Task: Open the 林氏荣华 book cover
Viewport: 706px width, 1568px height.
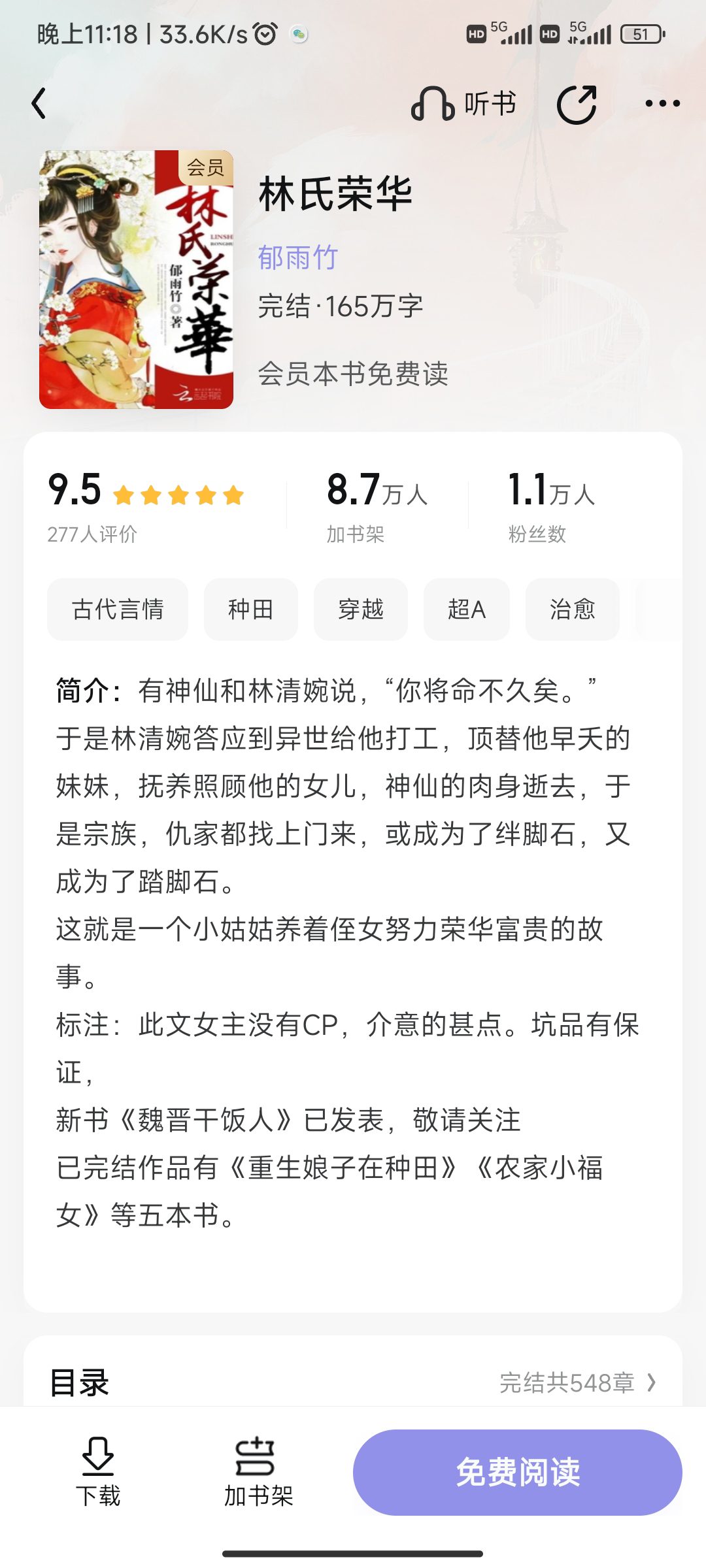Action: (136, 280)
